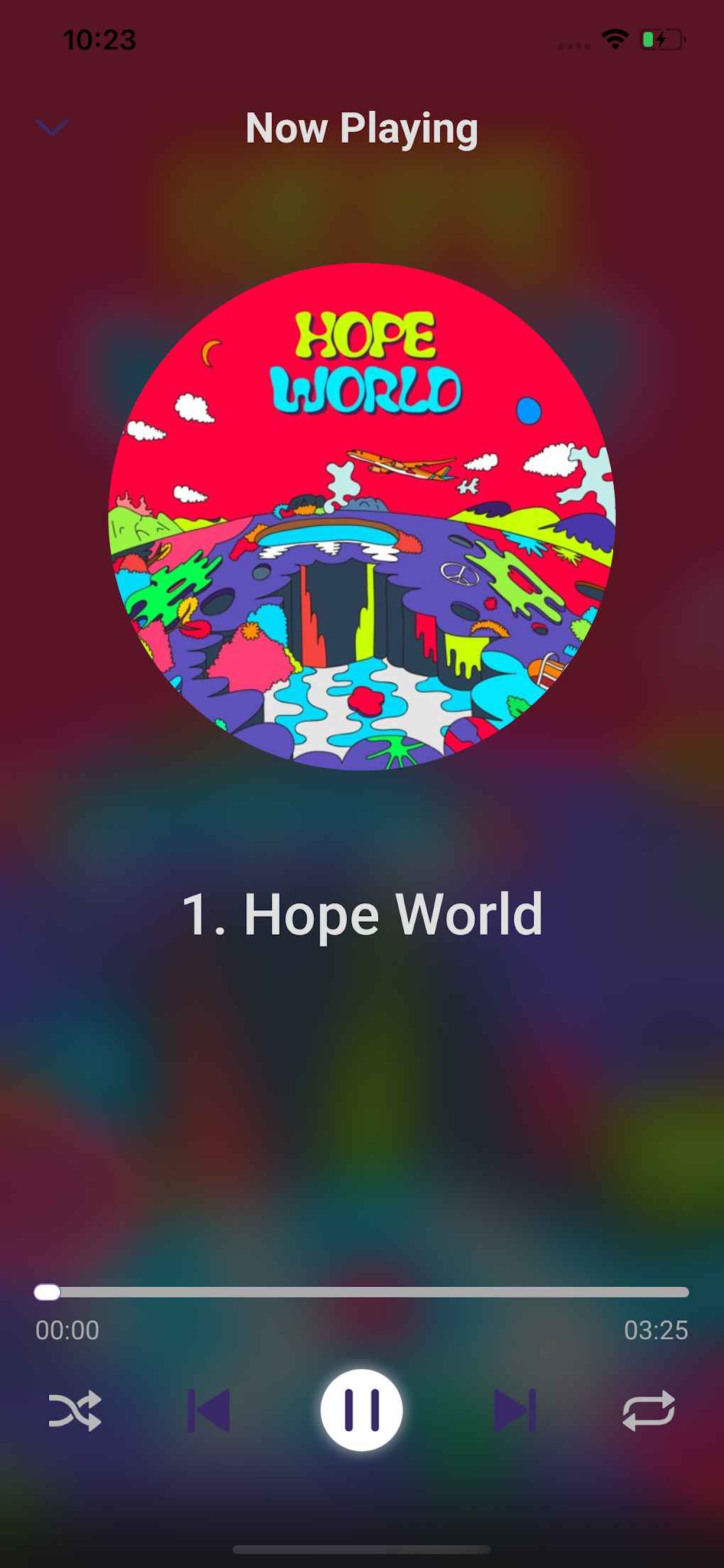
Task: Pause the current song
Action: pos(361,1410)
